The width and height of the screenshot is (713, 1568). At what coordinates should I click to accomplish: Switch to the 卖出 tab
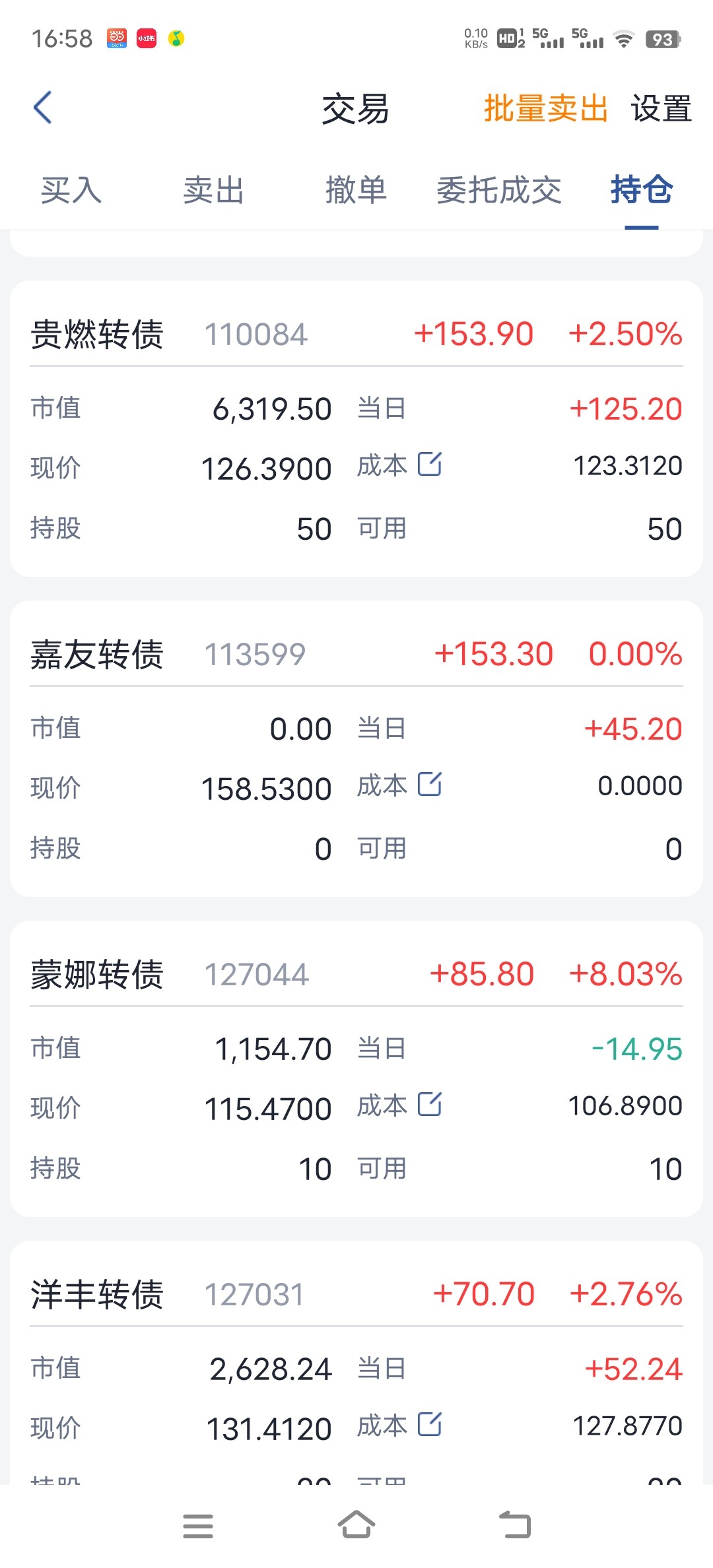click(214, 190)
